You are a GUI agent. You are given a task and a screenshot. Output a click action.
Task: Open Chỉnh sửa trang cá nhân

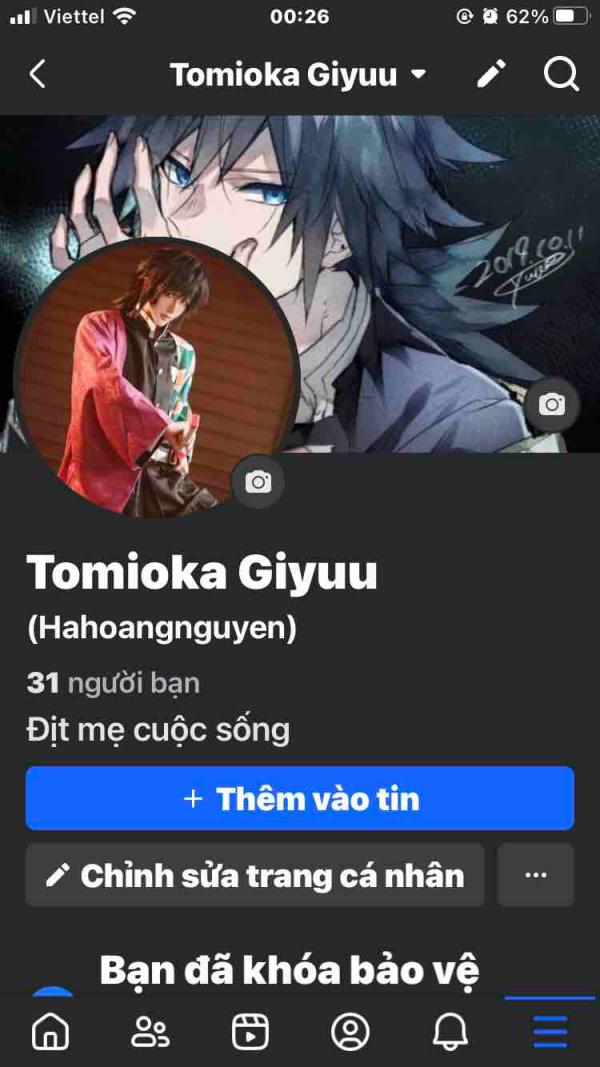[255, 876]
